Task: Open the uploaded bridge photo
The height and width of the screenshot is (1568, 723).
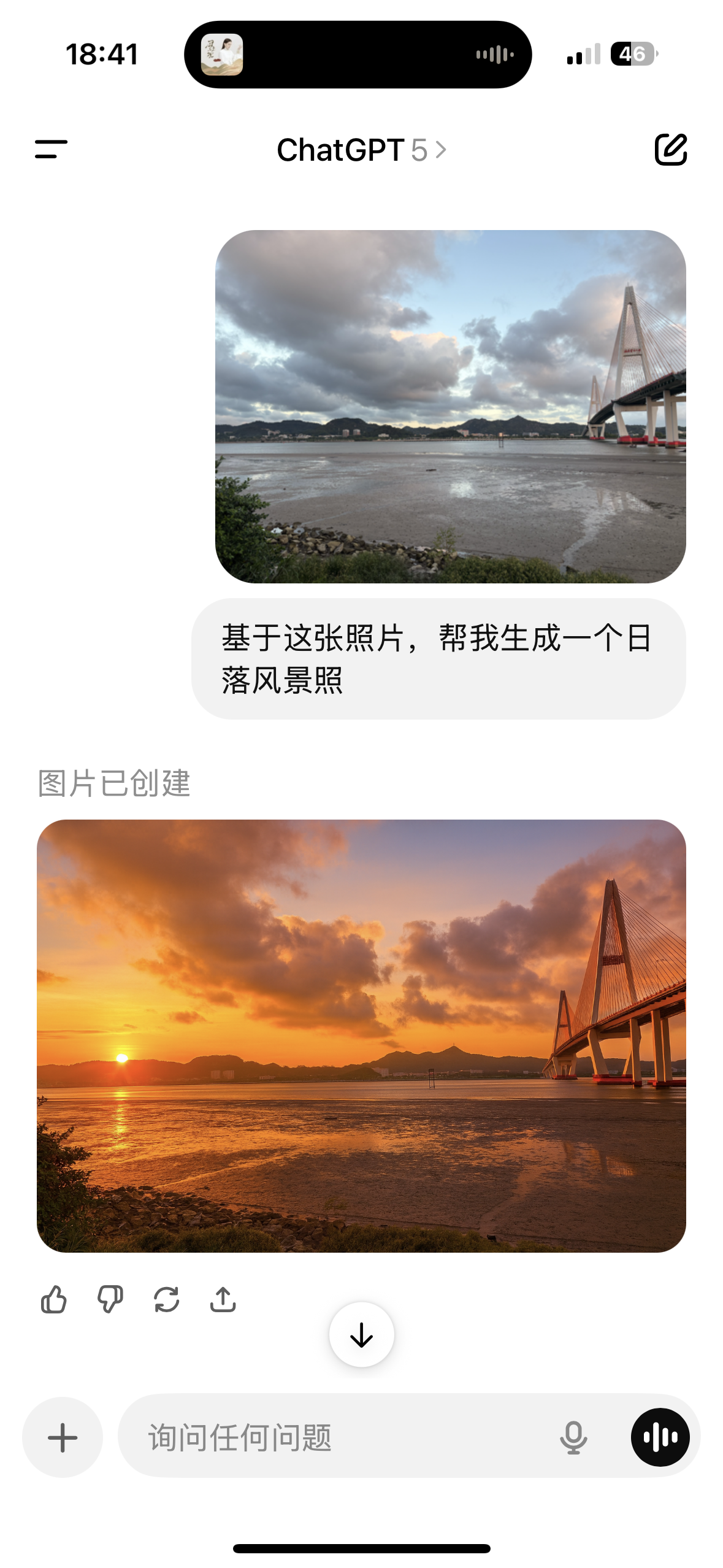Action: pos(450,406)
